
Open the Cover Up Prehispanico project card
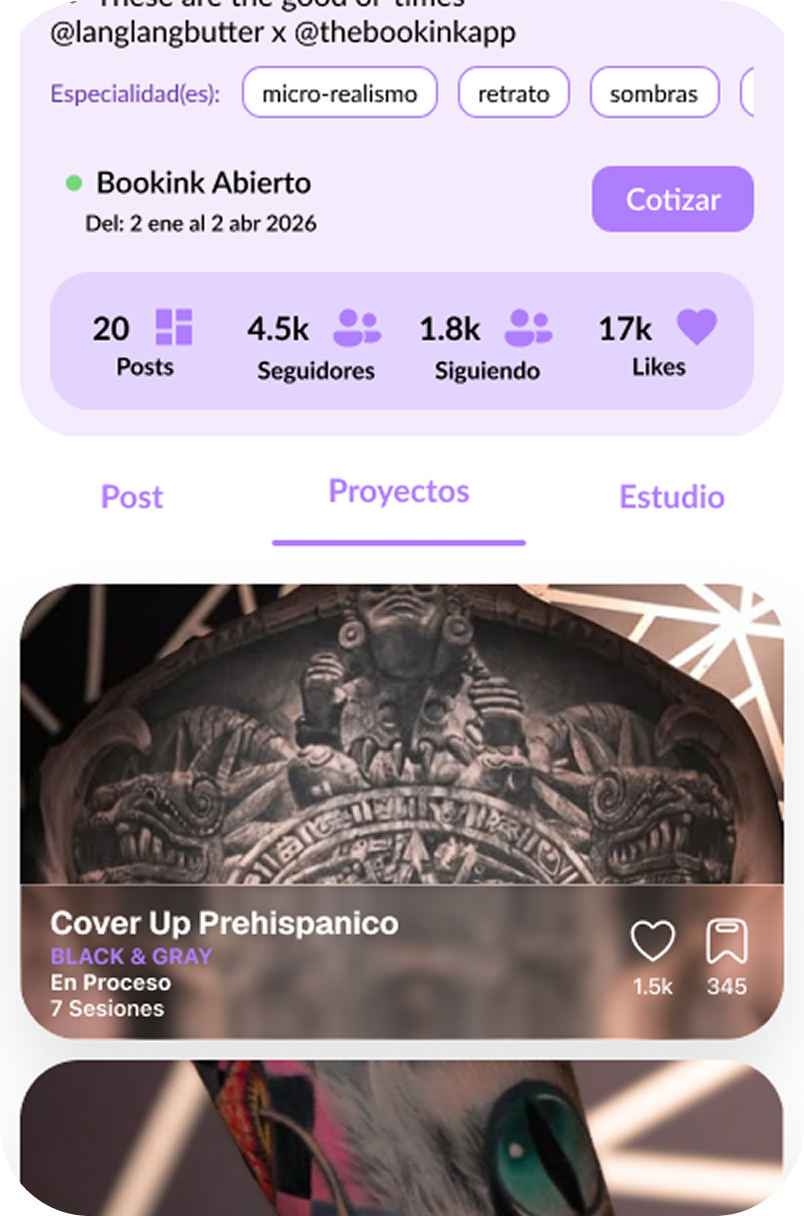(x=400, y=740)
